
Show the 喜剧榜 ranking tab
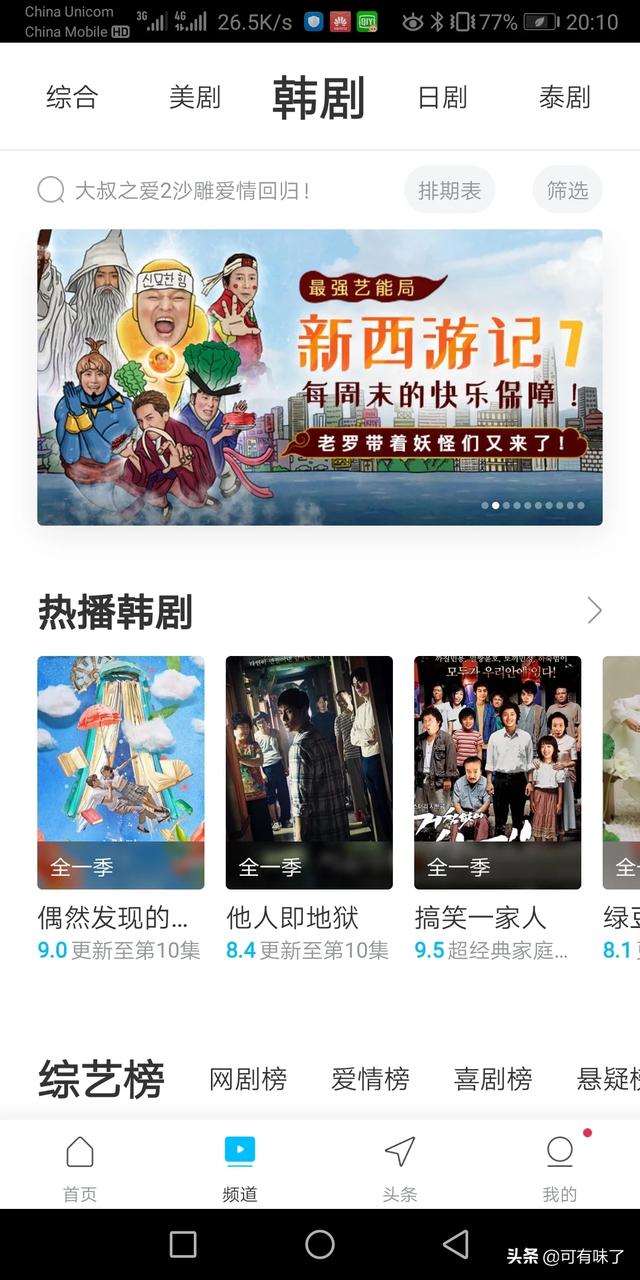click(493, 1079)
